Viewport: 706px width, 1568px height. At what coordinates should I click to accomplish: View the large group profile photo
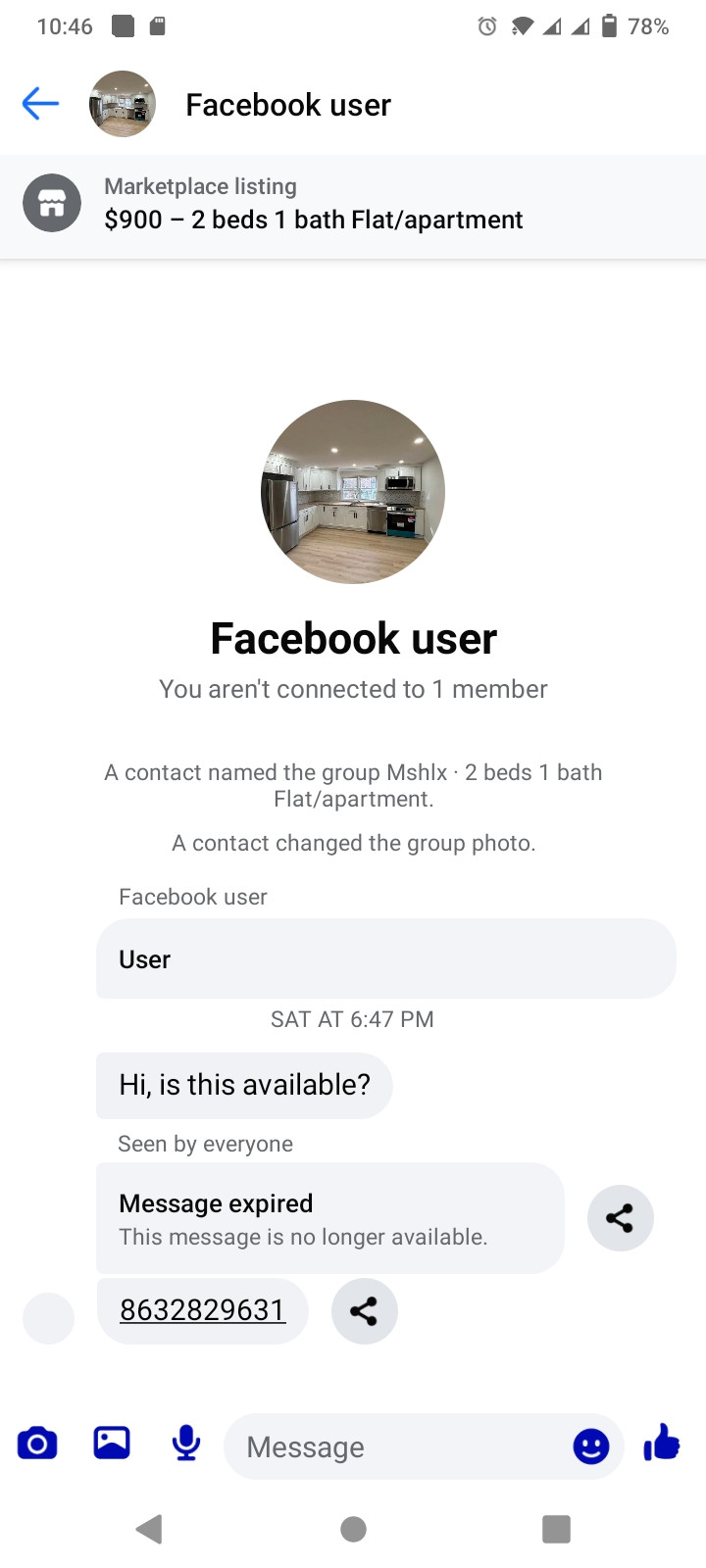tap(353, 492)
